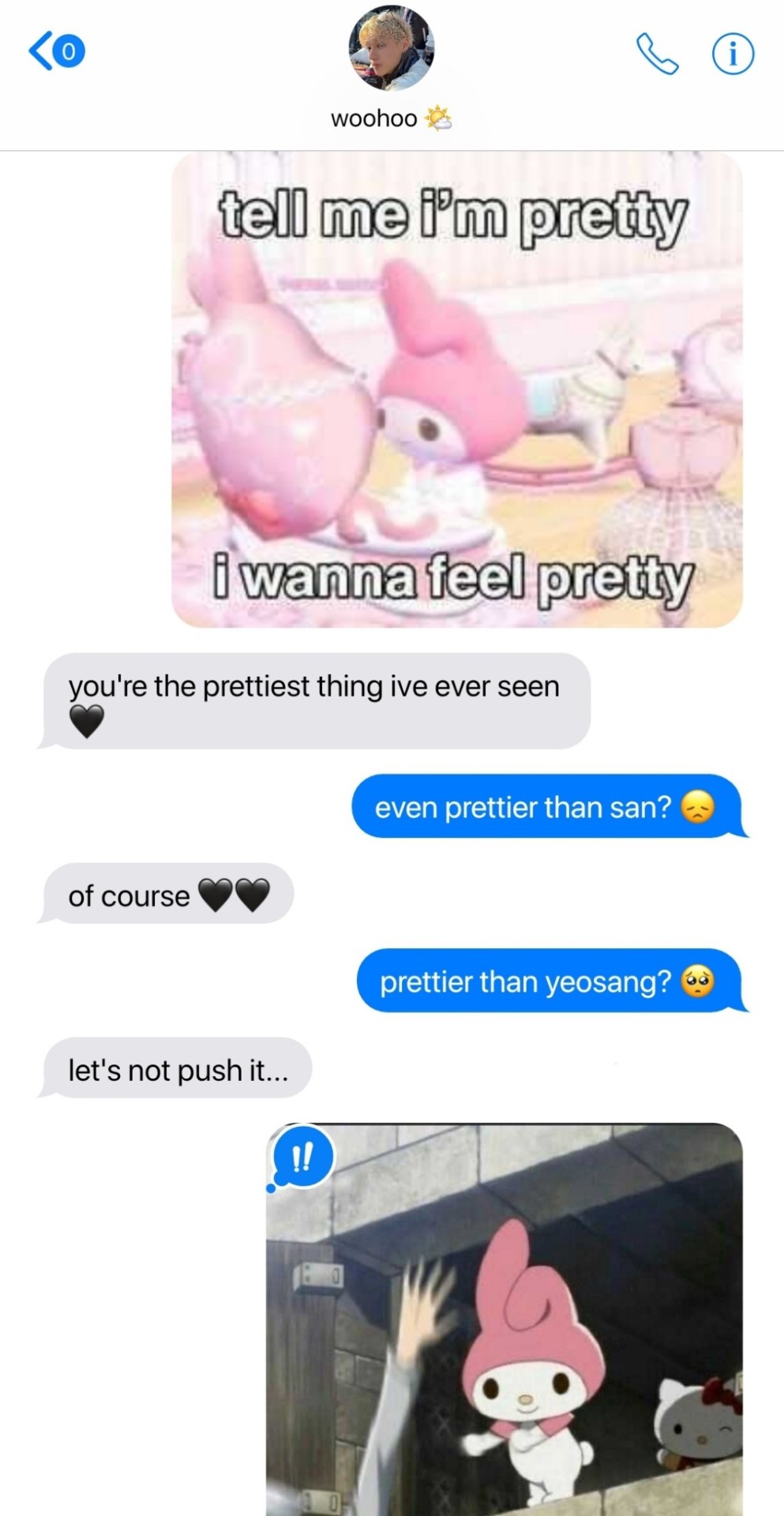Start a voice call with woohoo
Image resolution: width=784 pixels, height=1516 pixels.
[x=657, y=54]
